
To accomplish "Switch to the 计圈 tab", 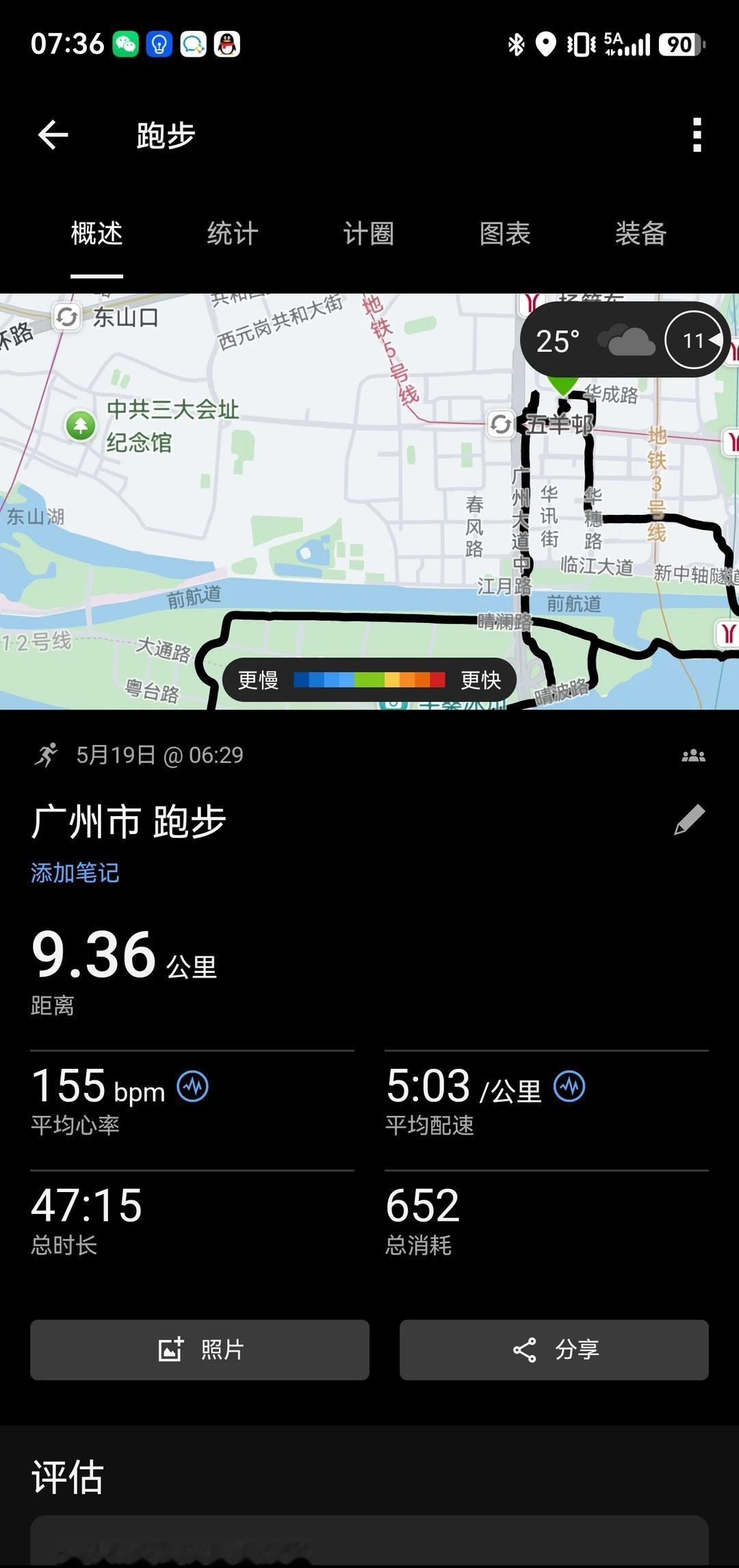I will pyautogui.click(x=369, y=233).
